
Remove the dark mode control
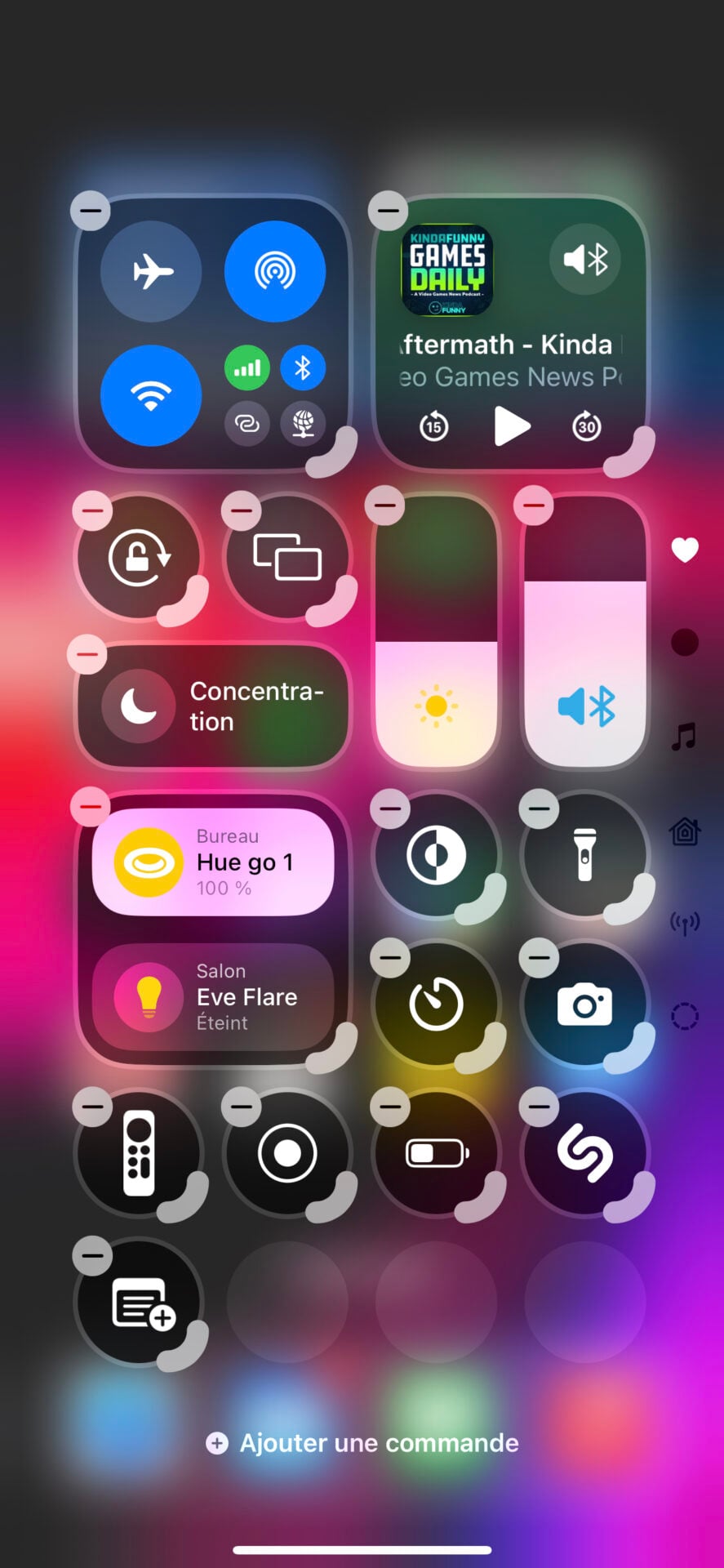click(x=390, y=809)
